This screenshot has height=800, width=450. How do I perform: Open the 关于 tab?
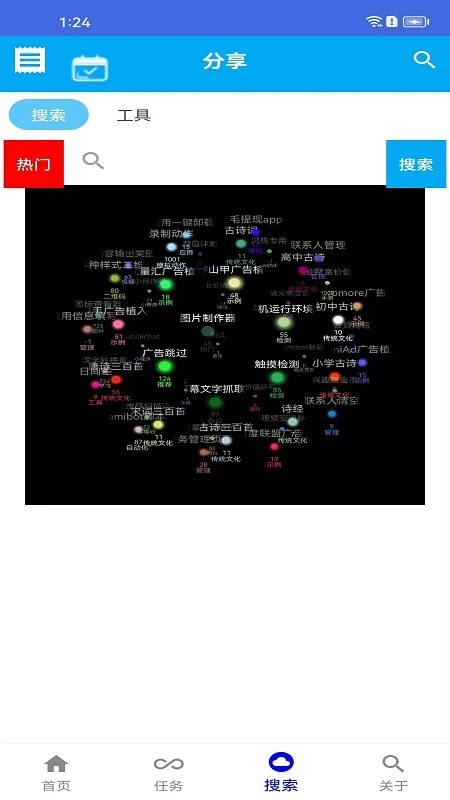coord(393,773)
